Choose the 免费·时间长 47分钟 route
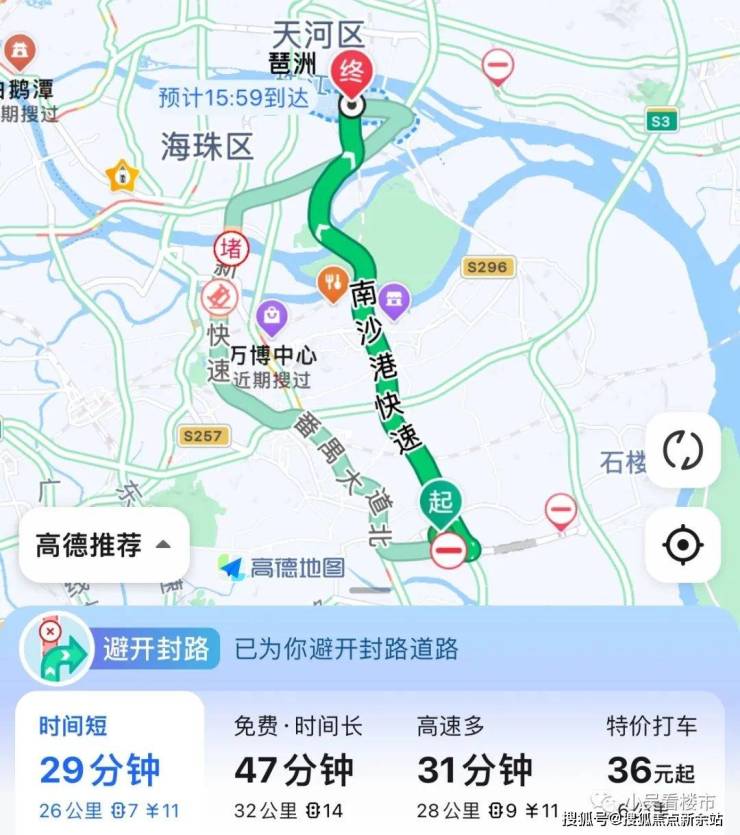Screen dimensions: 740x835 [x=294, y=765]
